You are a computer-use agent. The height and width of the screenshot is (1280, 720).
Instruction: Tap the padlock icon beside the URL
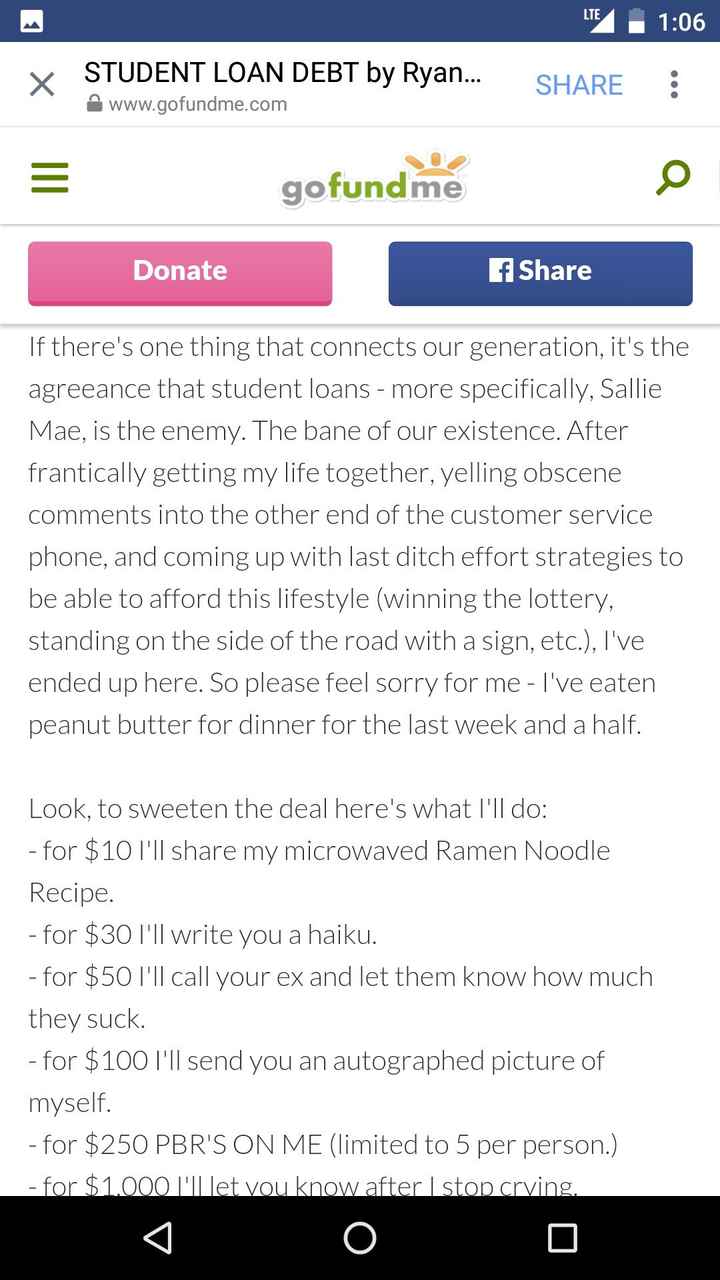pos(95,103)
